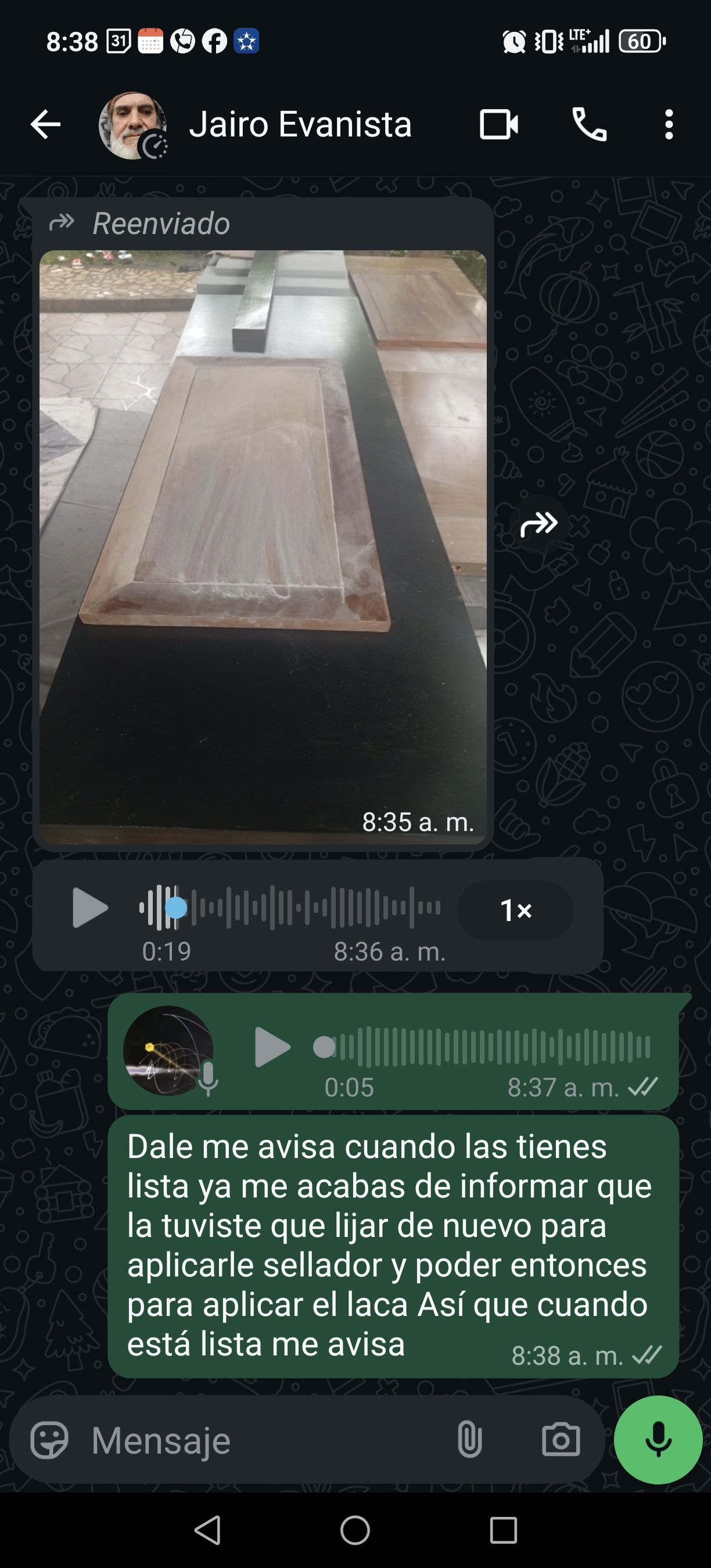Play the sent 0:05 voice note
711x1568 pixels.
272,1047
